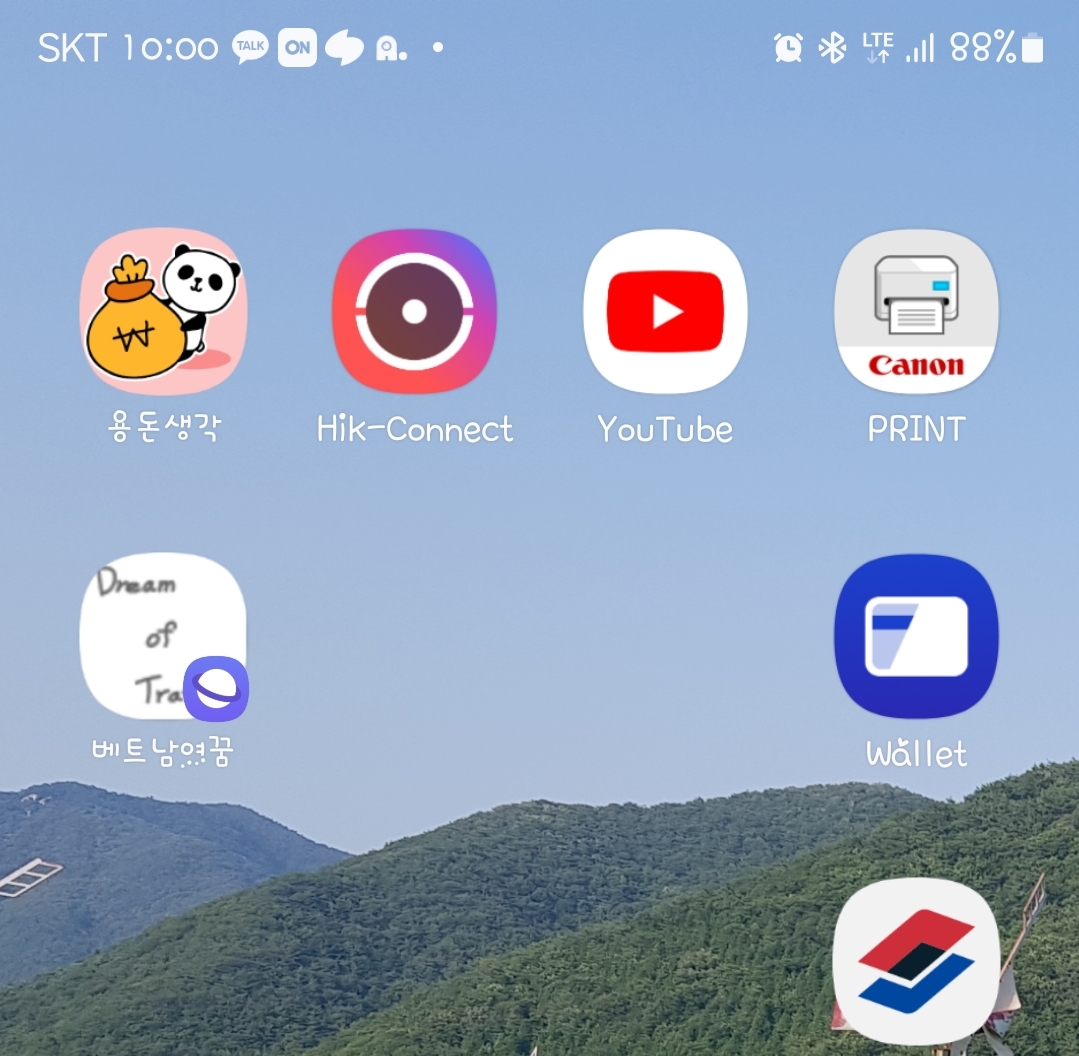Launch the Samsung Wallet app
Viewport: 1079px width, 1056px height.
click(x=916, y=636)
